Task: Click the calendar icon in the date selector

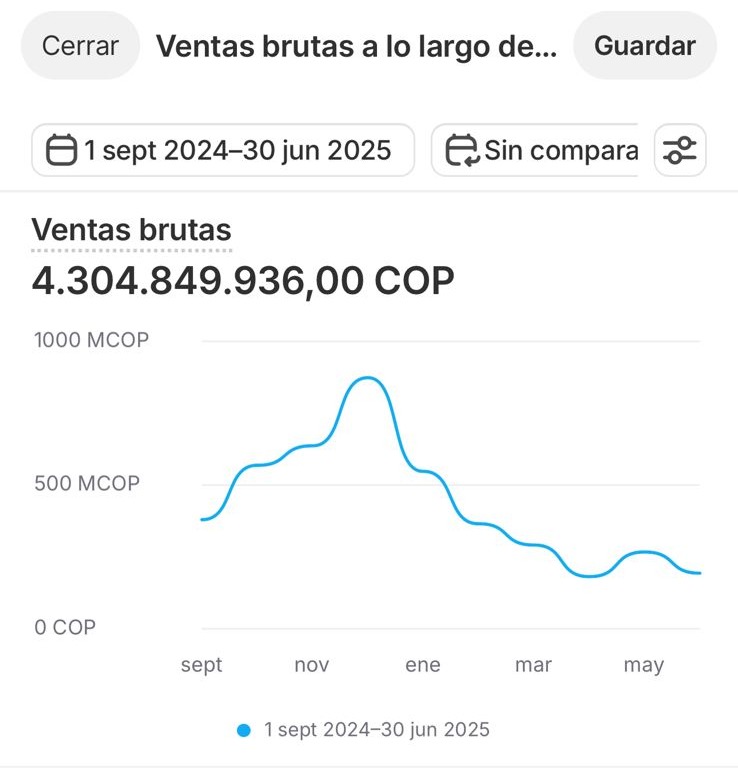Action: coord(62,150)
